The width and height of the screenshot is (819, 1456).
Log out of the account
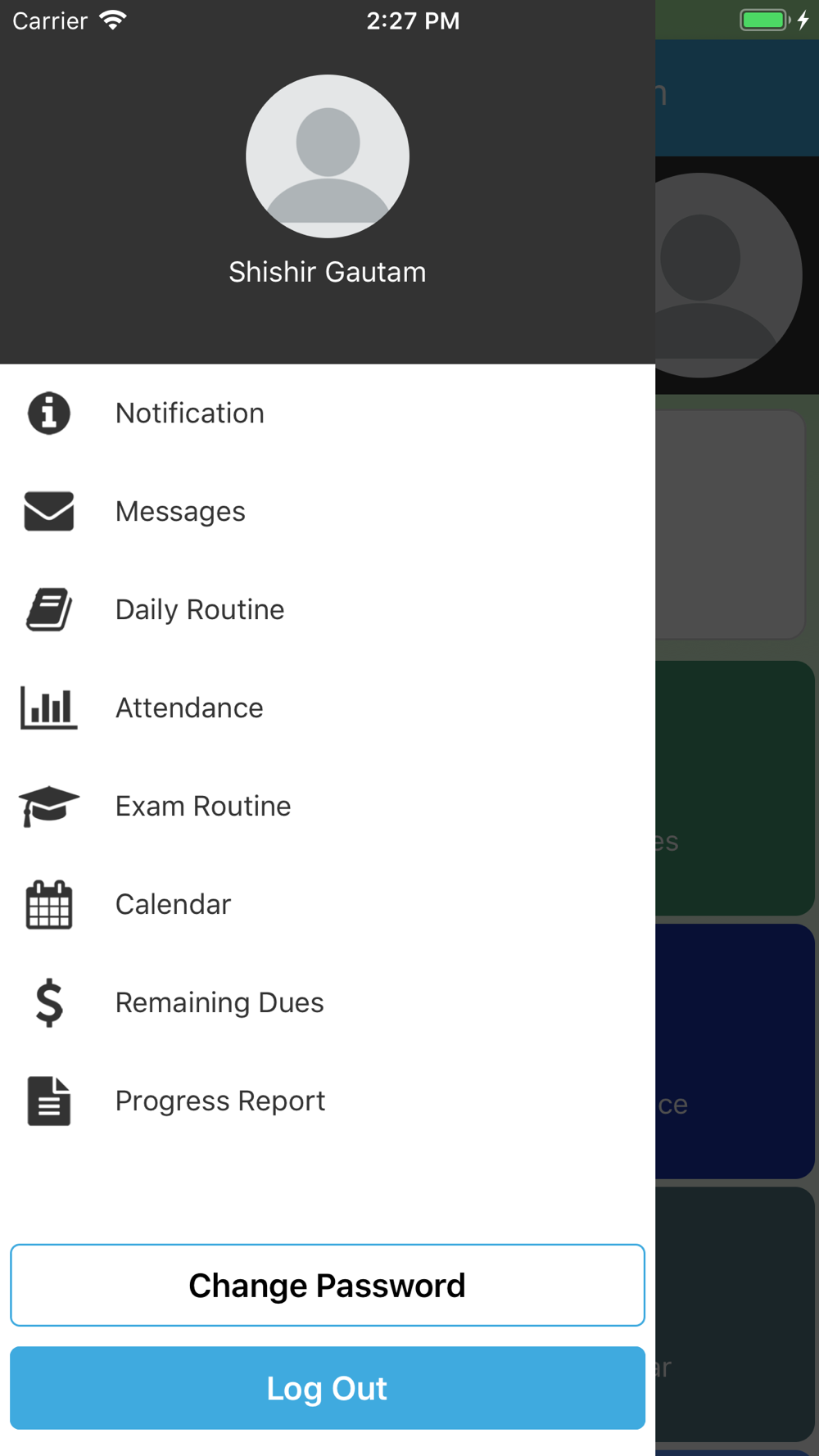click(x=328, y=1388)
